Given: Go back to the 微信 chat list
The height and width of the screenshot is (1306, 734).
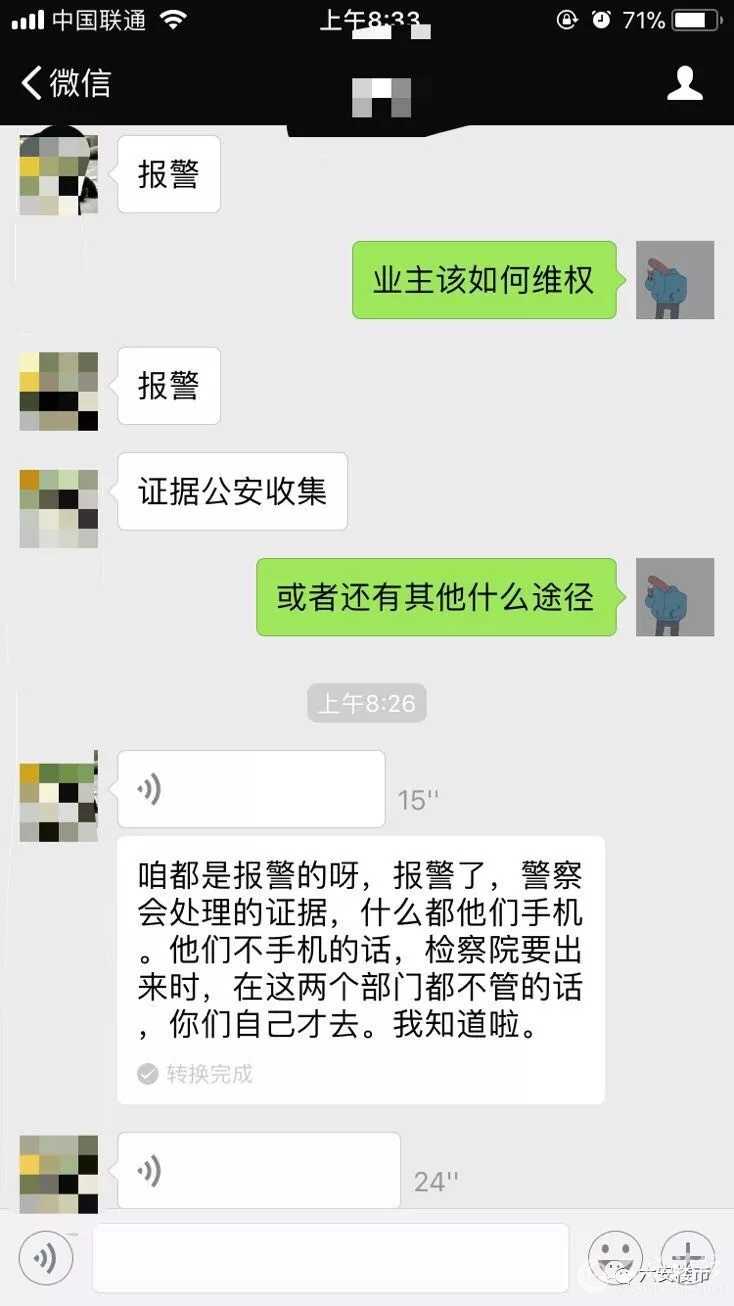Looking at the screenshot, I should tap(65, 82).
